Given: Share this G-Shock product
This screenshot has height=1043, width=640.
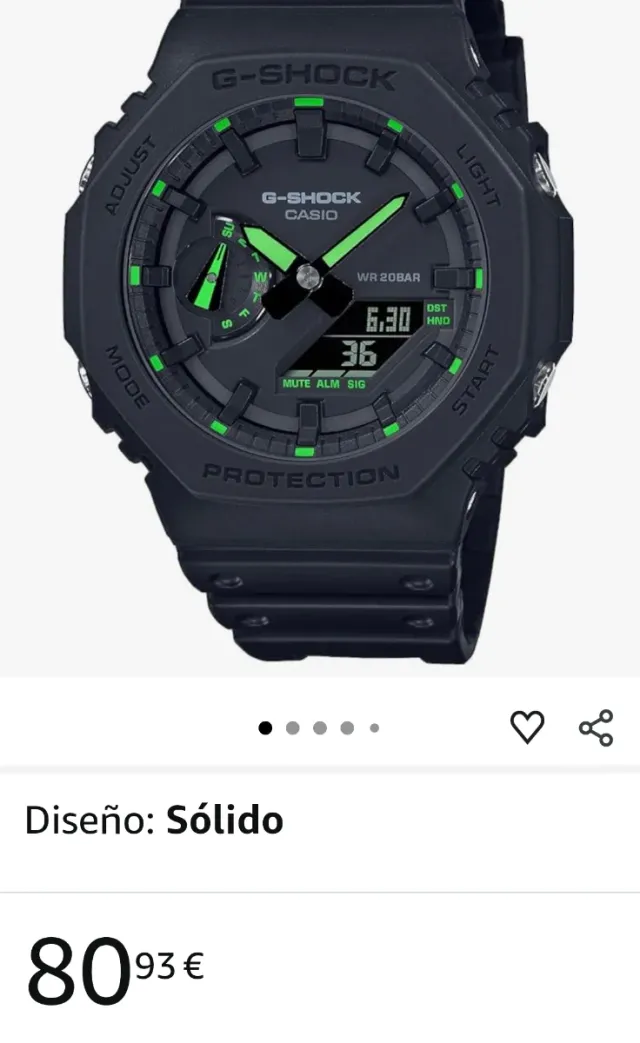Looking at the screenshot, I should point(596,727).
